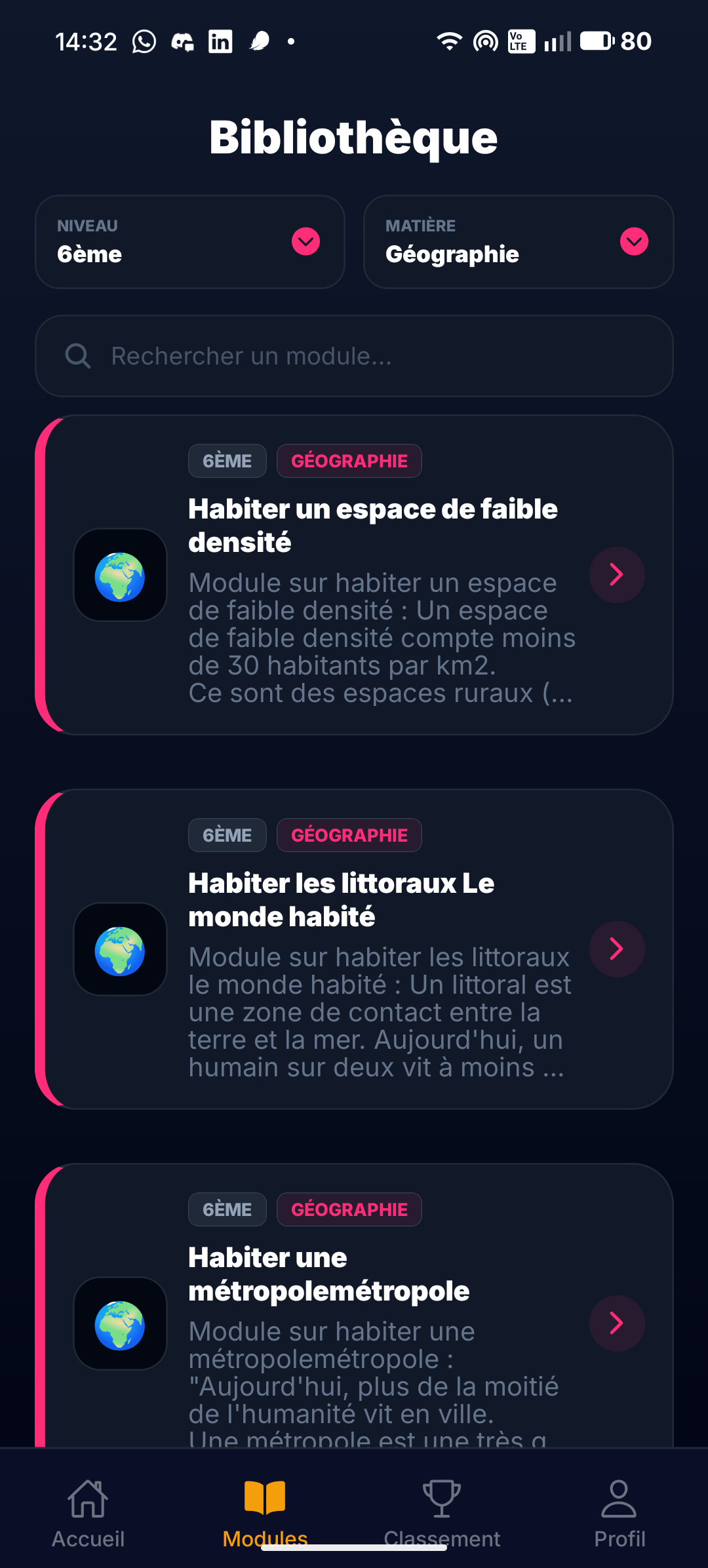Open the module Habiter une métropolemétropole

[x=616, y=1323]
